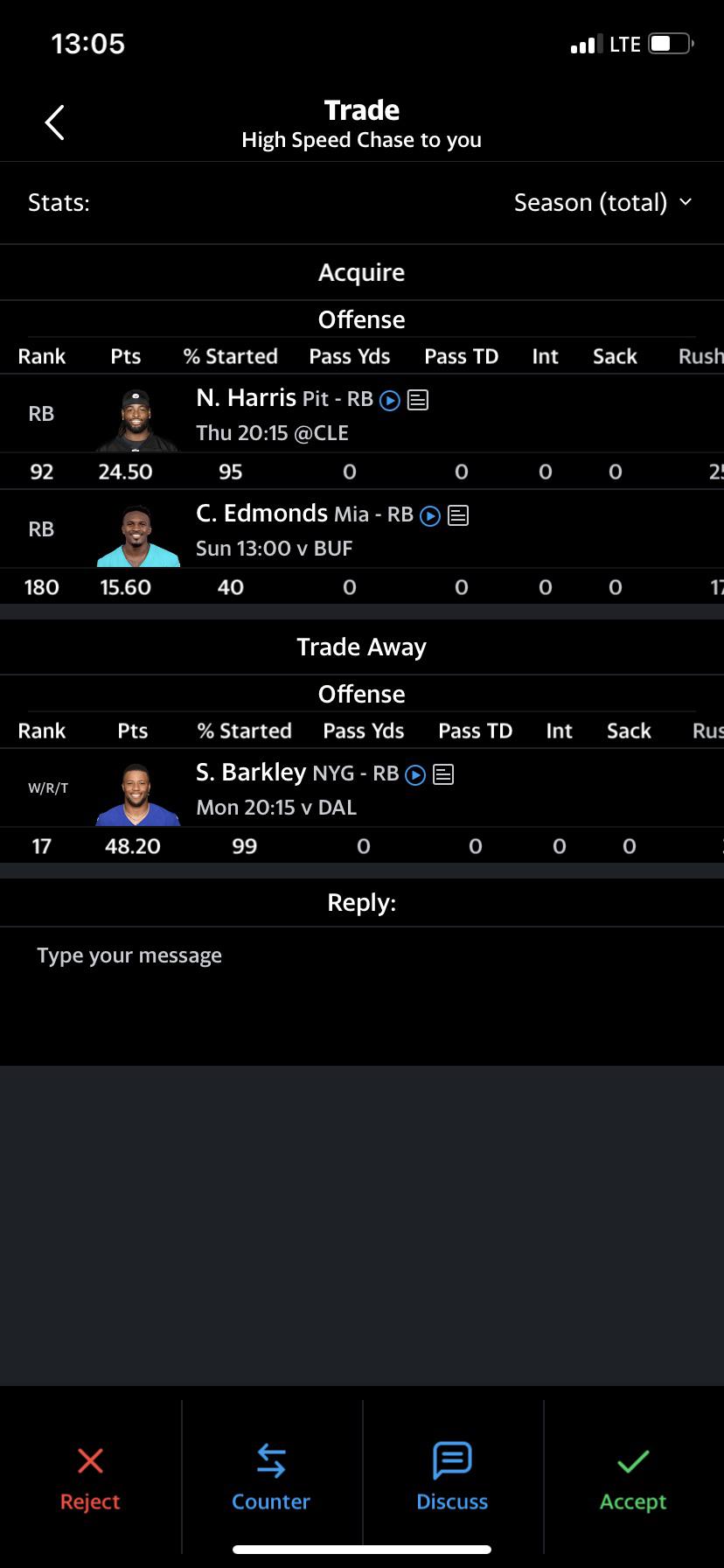The image size is (724, 1568).
Task: Play S. Barkley video highlight icon
Action: (x=415, y=774)
